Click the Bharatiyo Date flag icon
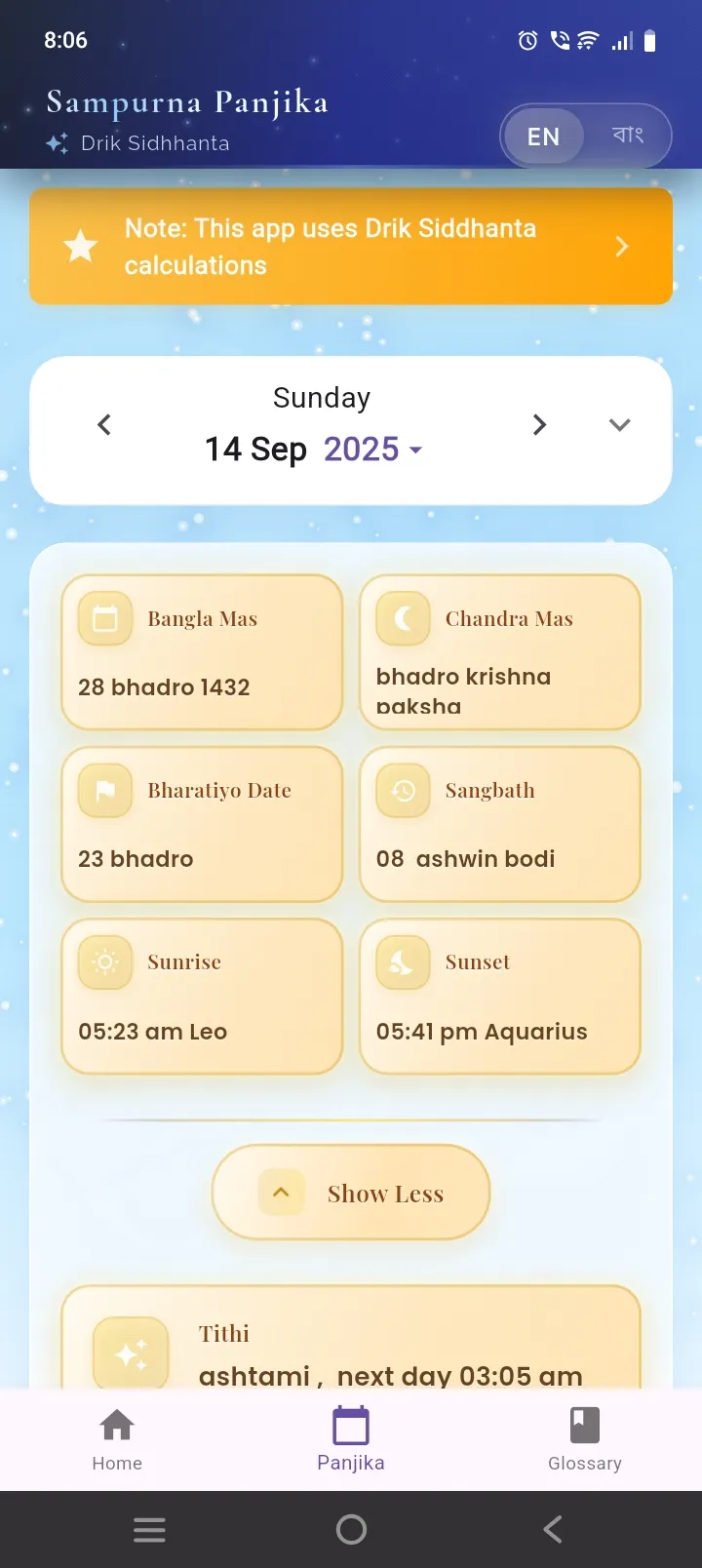The image size is (702, 1568). coord(104,790)
